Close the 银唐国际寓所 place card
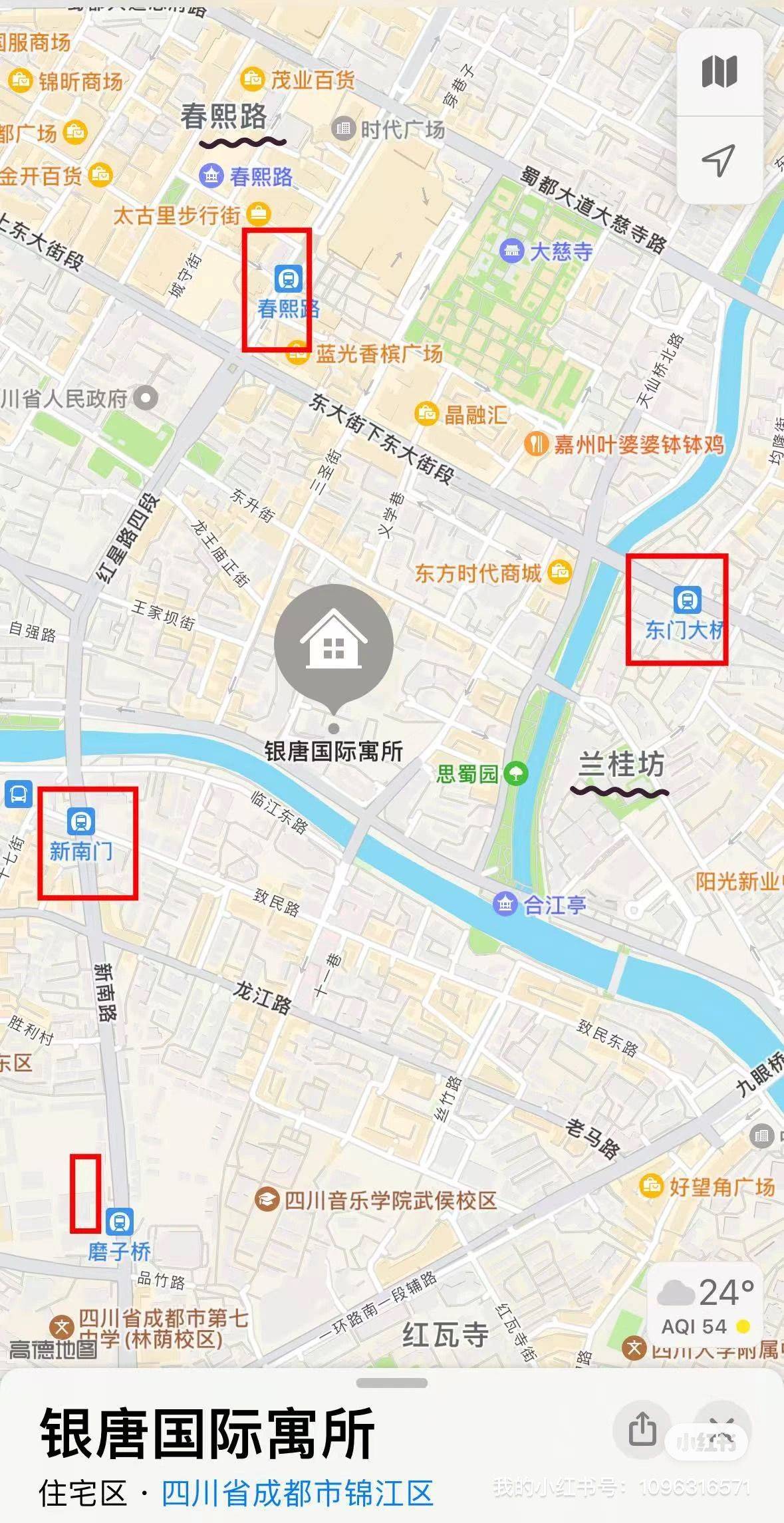The width and height of the screenshot is (784, 1523). tap(725, 1428)
